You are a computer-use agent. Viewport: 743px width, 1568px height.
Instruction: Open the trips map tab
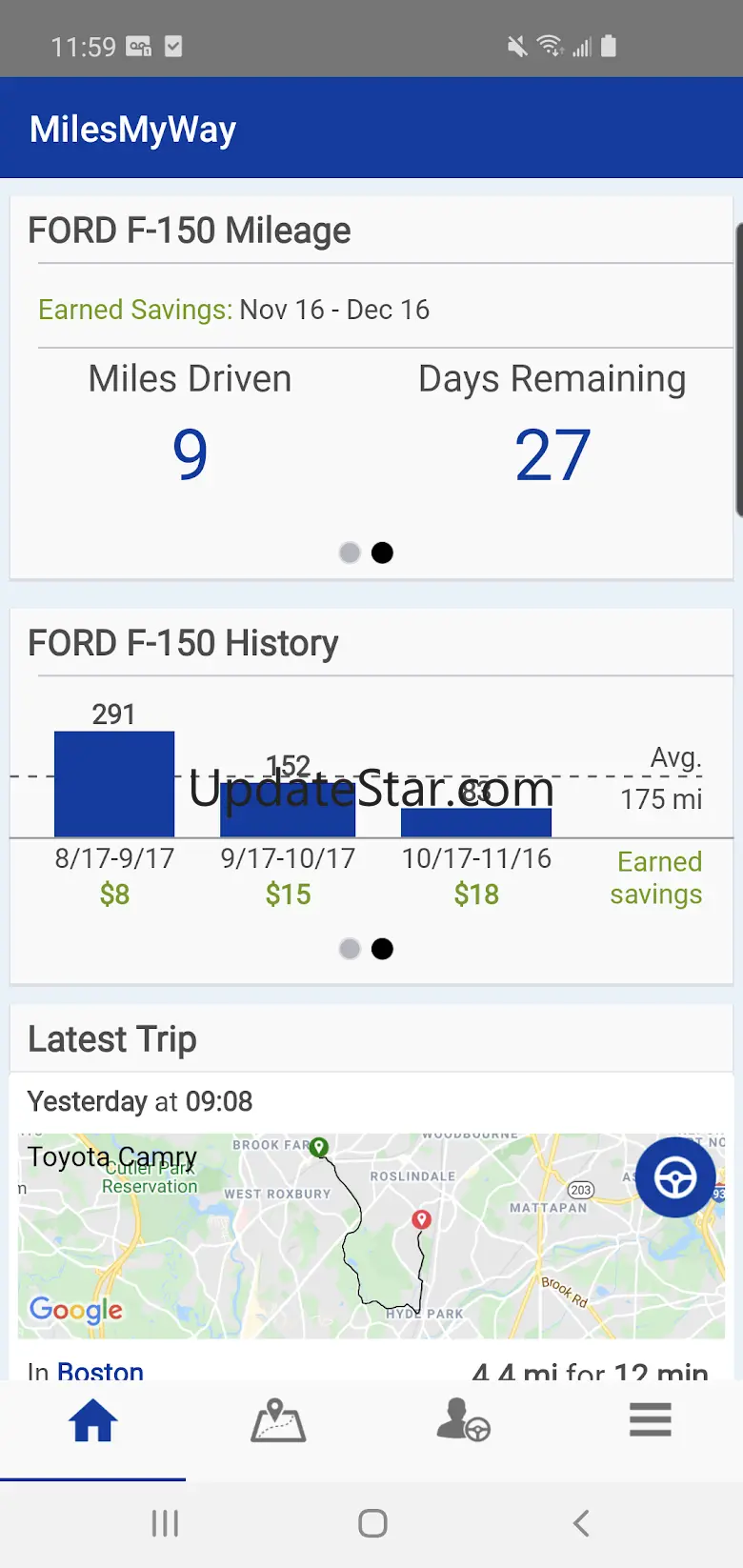[x=277, y=1421]
